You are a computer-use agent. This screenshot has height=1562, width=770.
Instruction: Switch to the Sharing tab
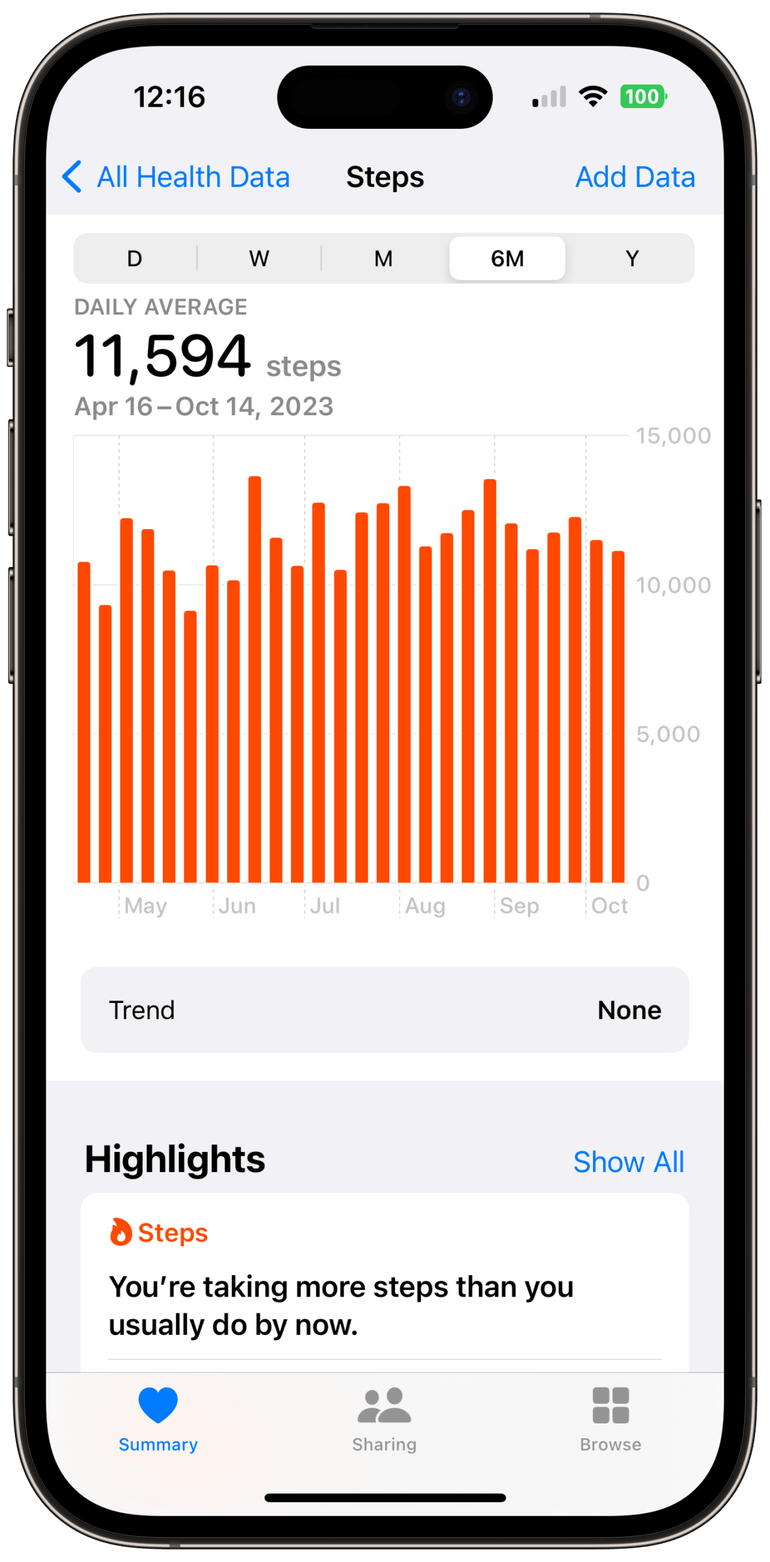coord(384,1419)
